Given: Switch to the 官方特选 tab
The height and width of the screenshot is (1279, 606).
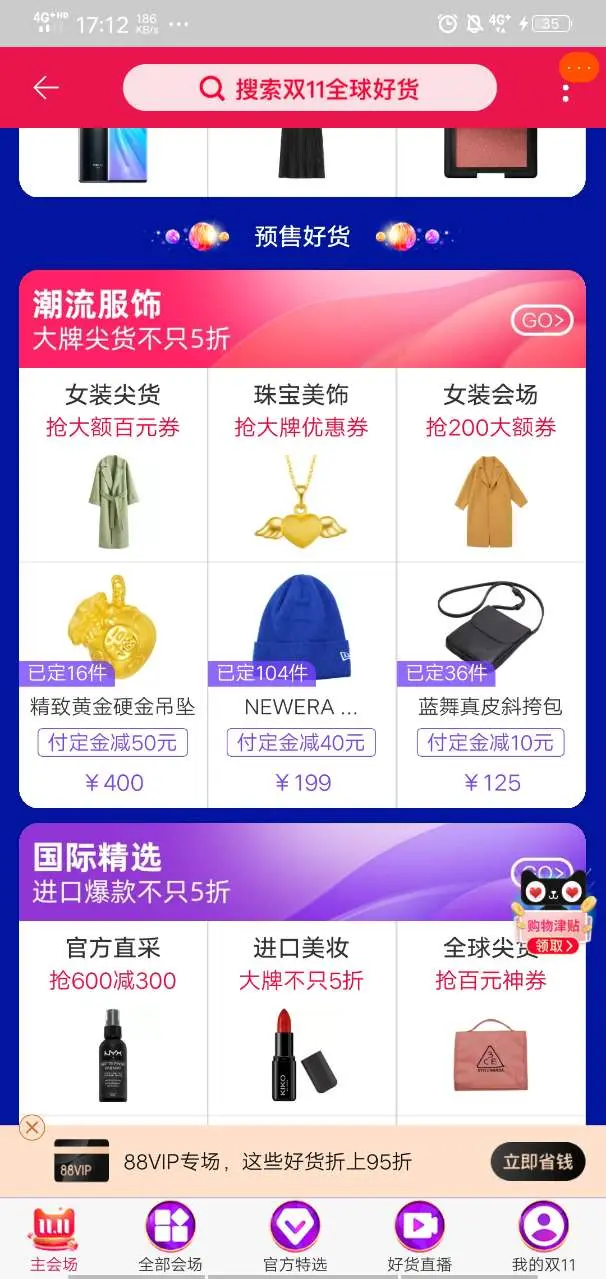Looking at the screenshot, I should [x=295, y=1238].
